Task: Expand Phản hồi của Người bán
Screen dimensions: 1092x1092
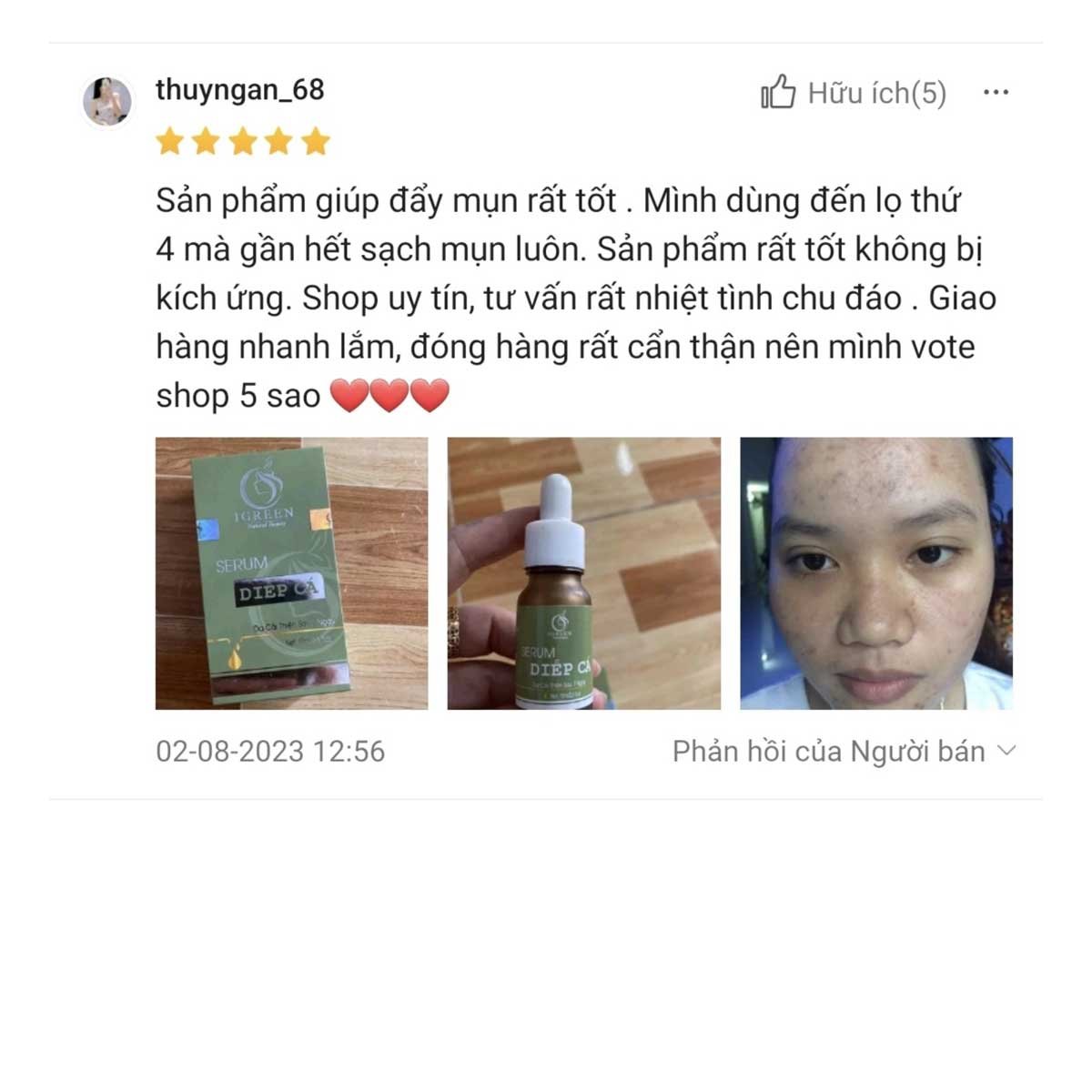Action: point(844,752)
